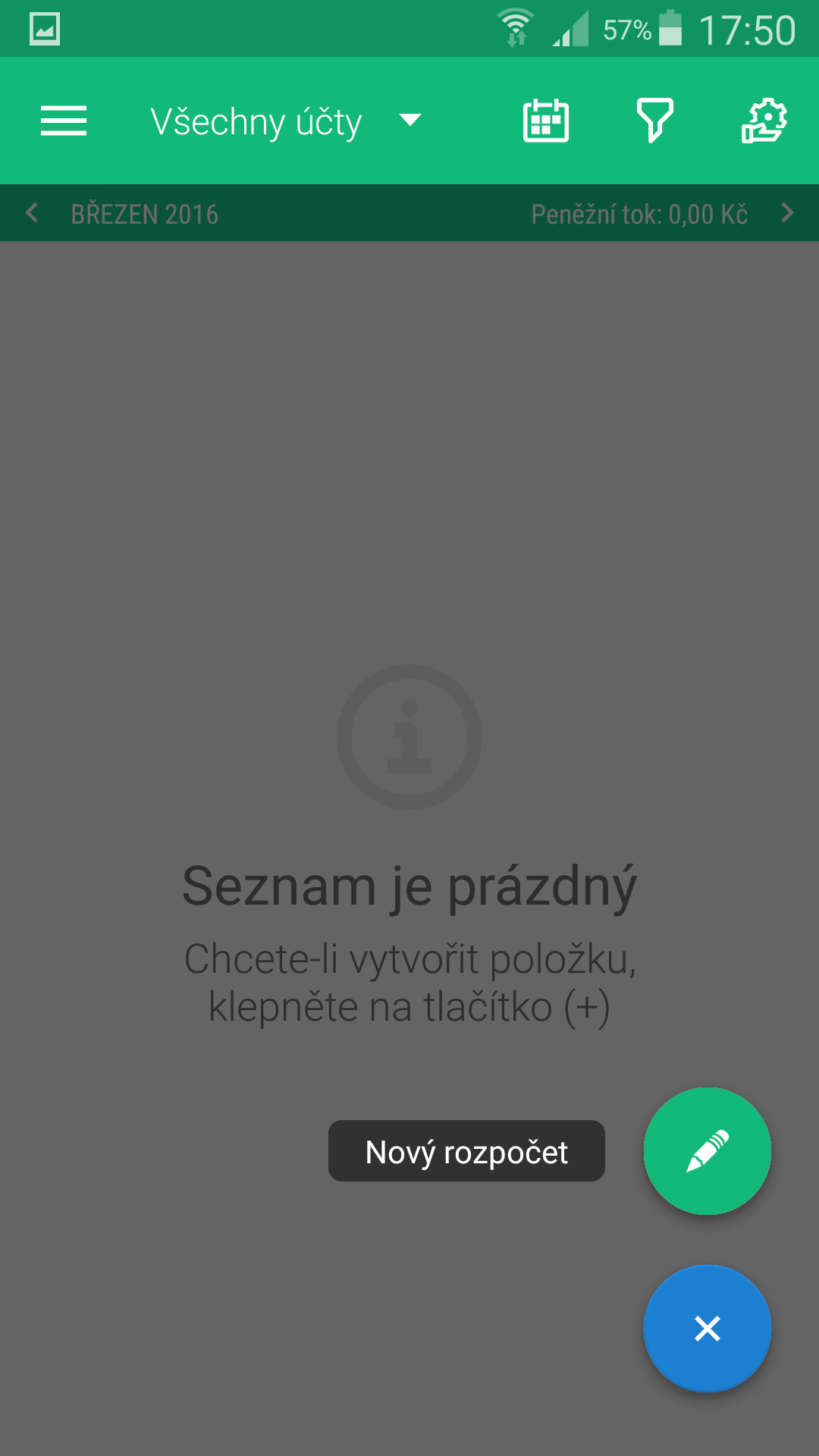
Task: Tap the Nový rozpočet label
Action: click(x=466, y=1151)
